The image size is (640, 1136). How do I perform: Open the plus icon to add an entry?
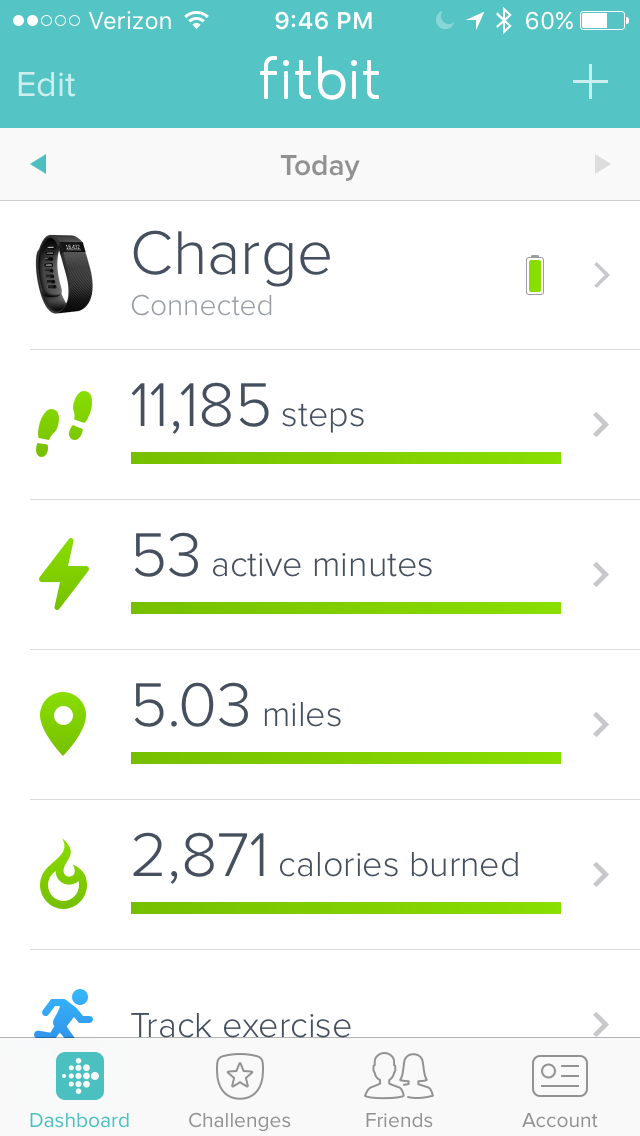[590, 82]
